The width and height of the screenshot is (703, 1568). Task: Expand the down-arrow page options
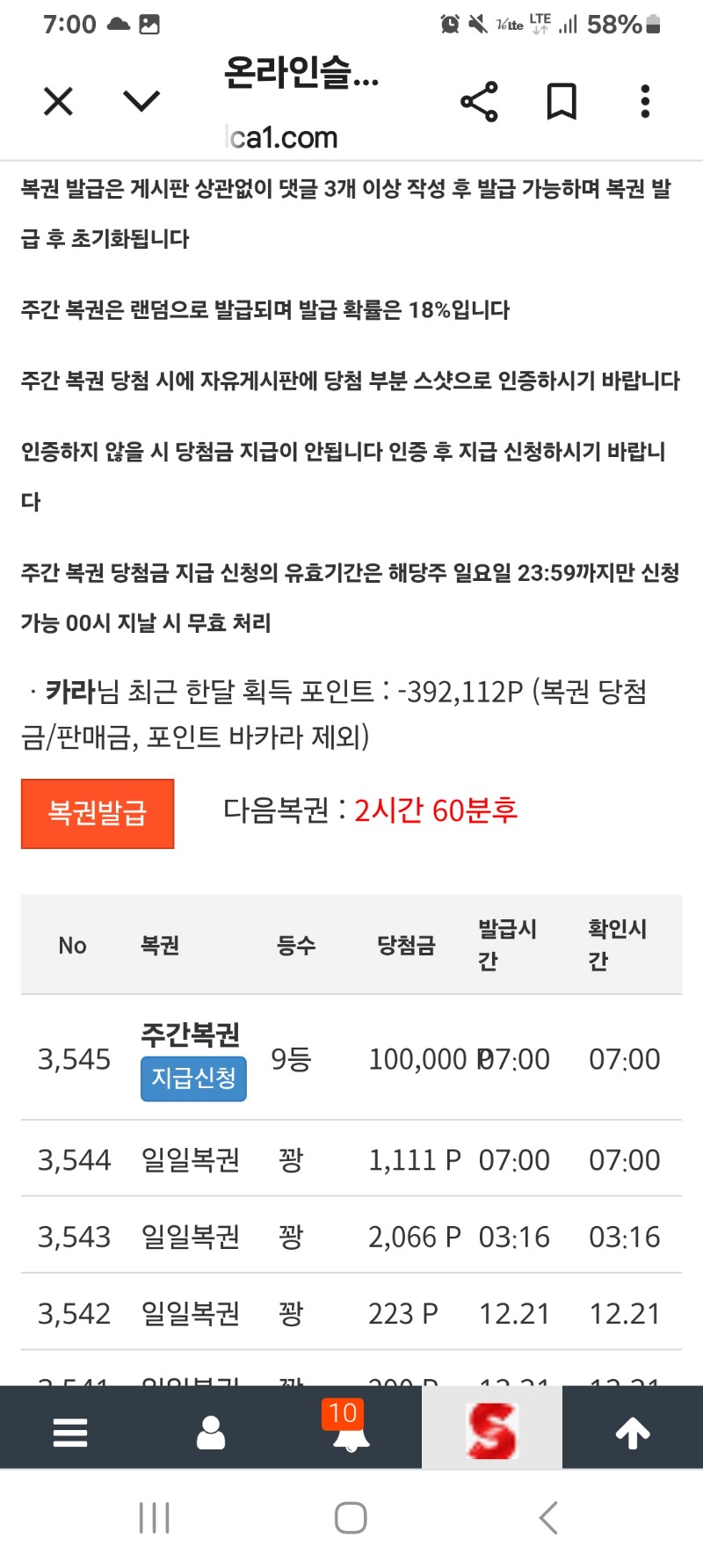141,101
